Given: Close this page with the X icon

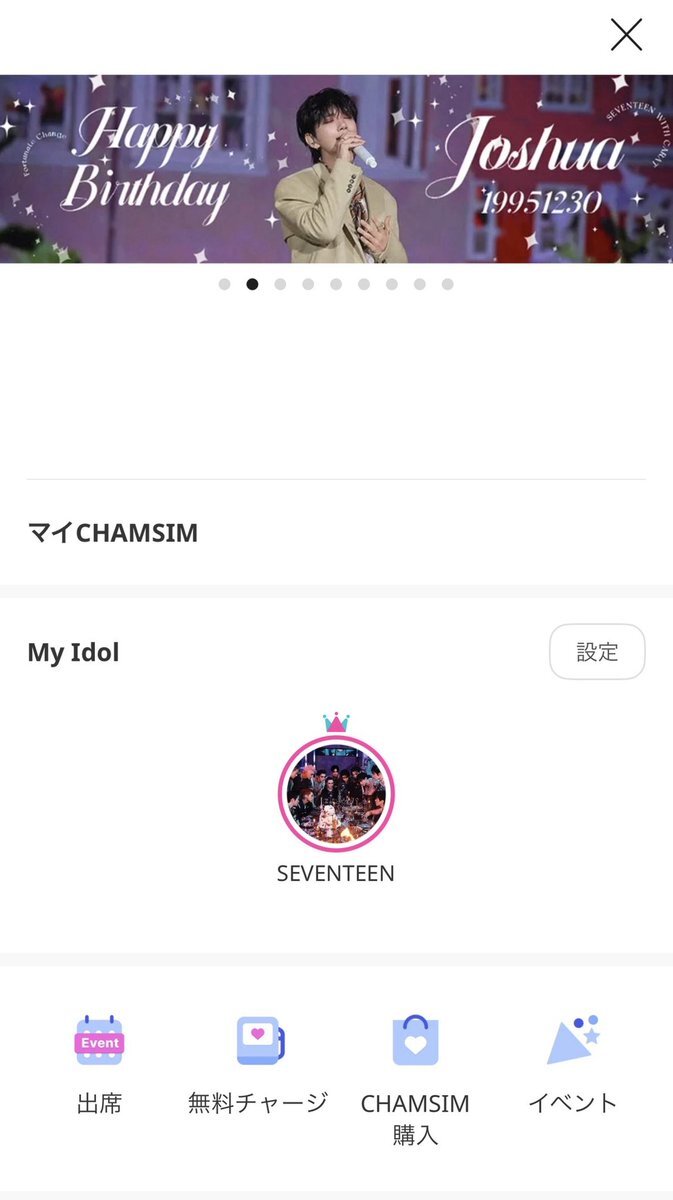Looking at the screenshot, I should click(626, 35).
